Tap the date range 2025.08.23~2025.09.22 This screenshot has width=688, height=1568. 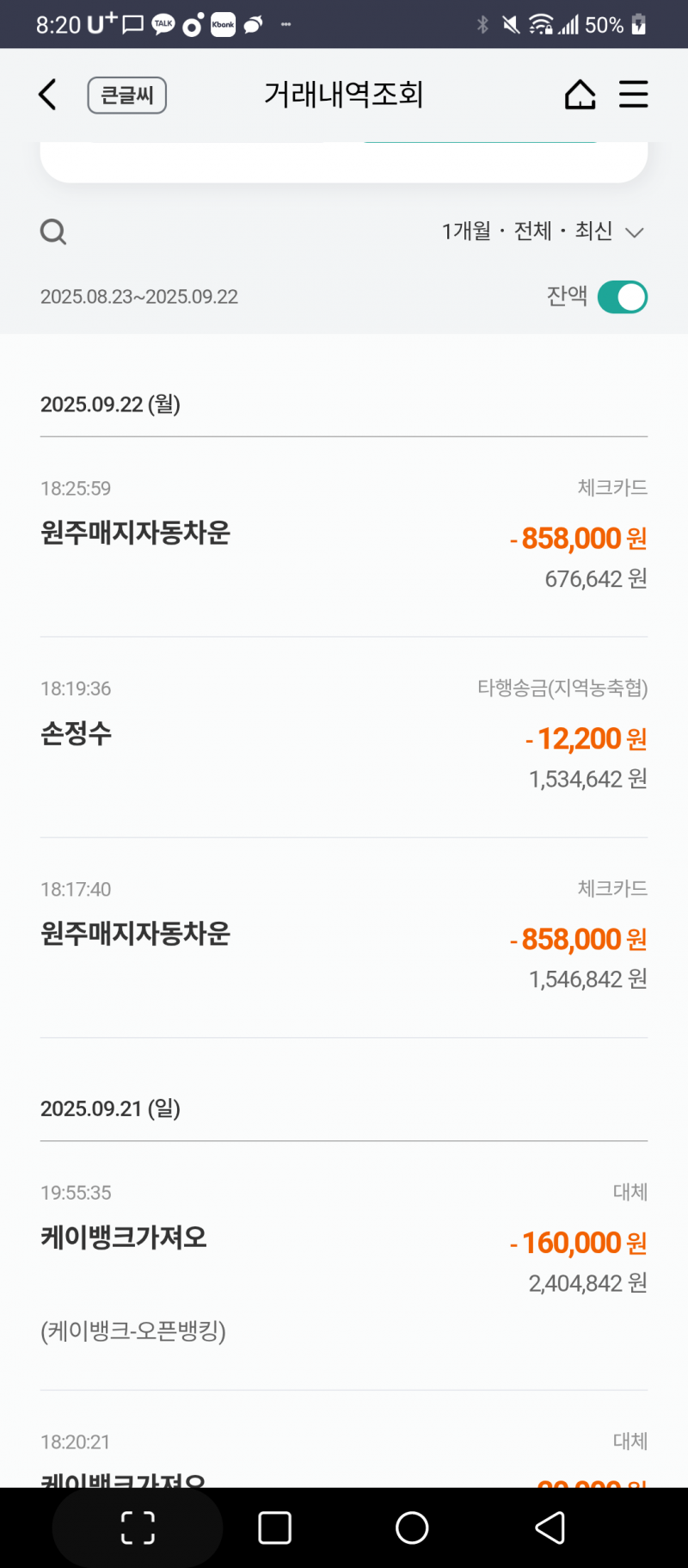(139, 296)
